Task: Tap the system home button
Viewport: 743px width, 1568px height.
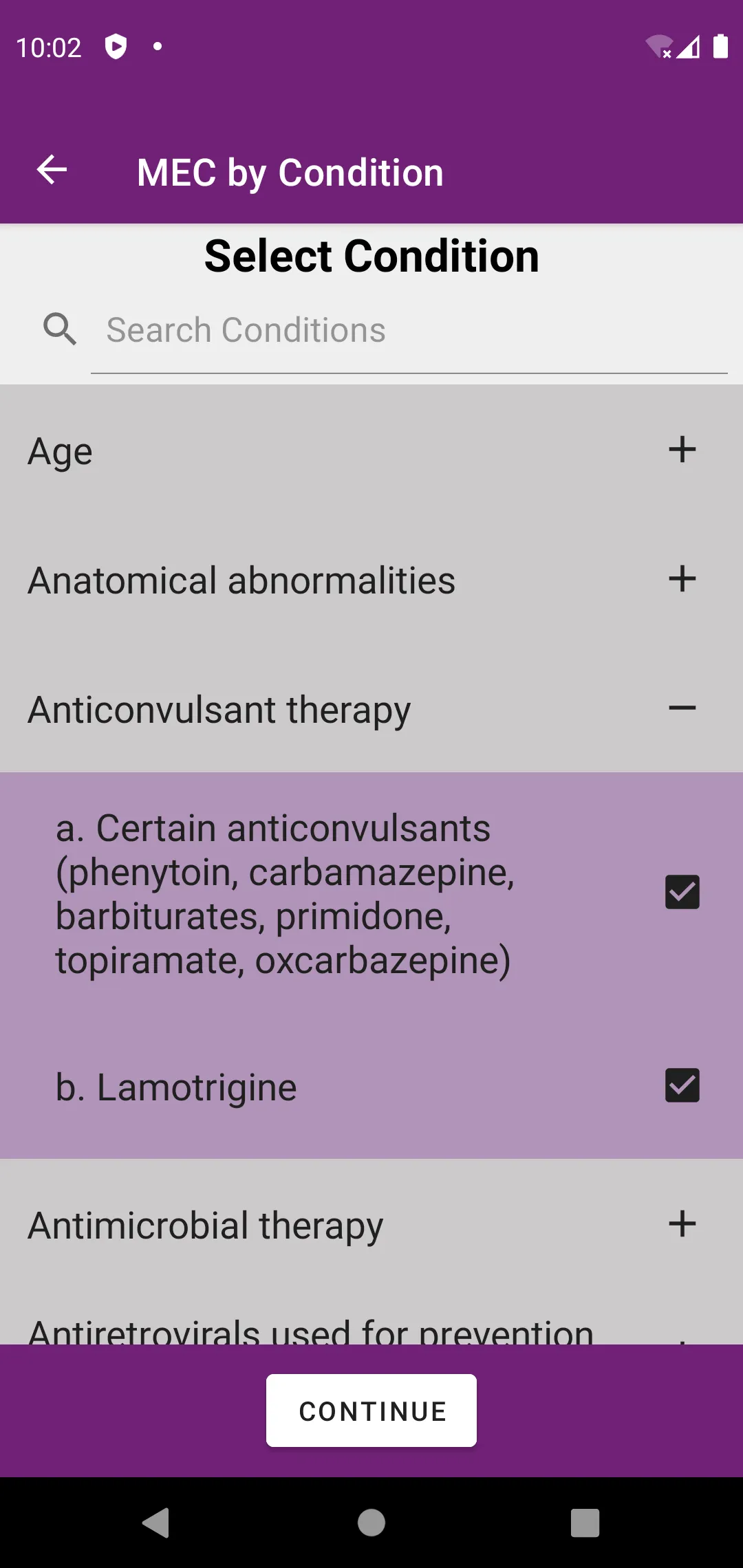Action: pyautogui.click(x=371, y=1523)
